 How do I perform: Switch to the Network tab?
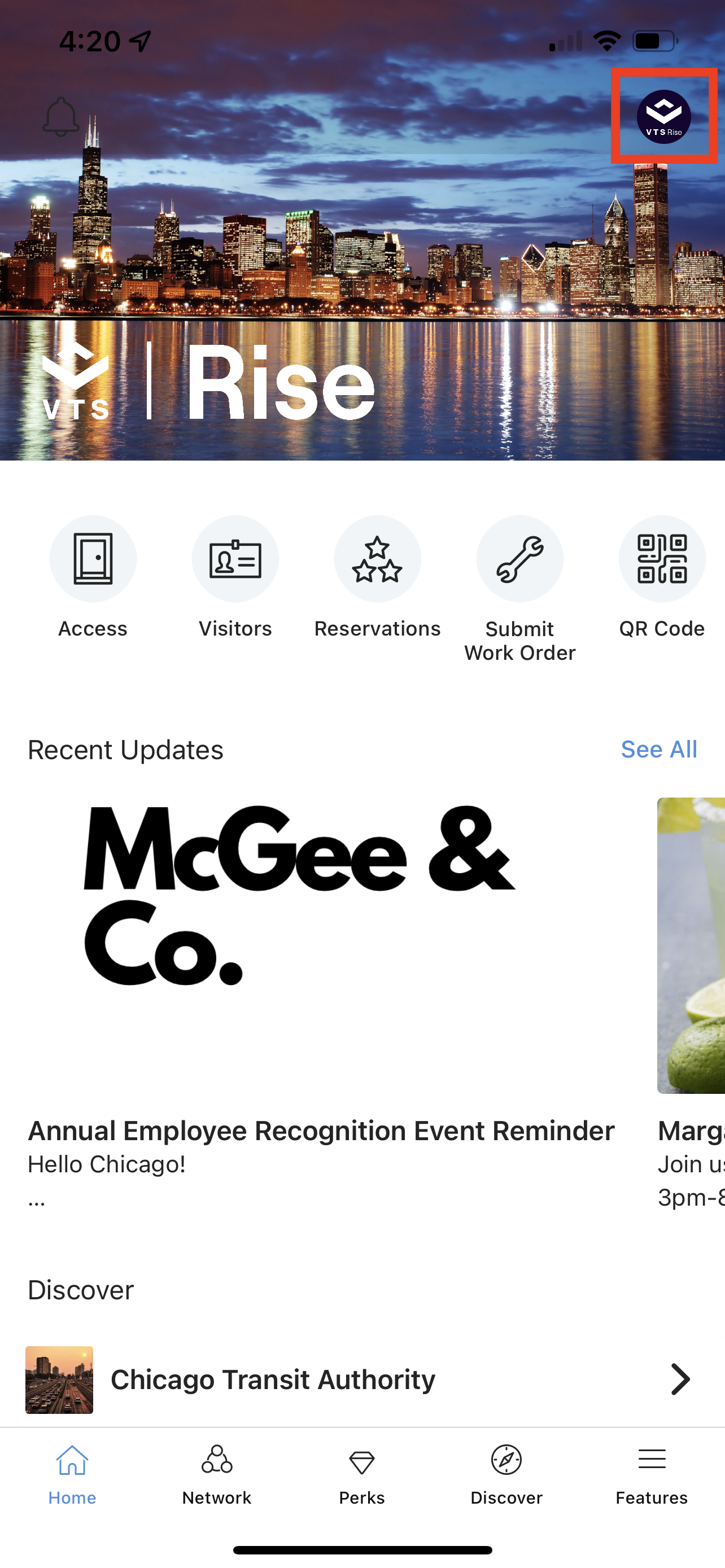click(x=217, y=1474)
